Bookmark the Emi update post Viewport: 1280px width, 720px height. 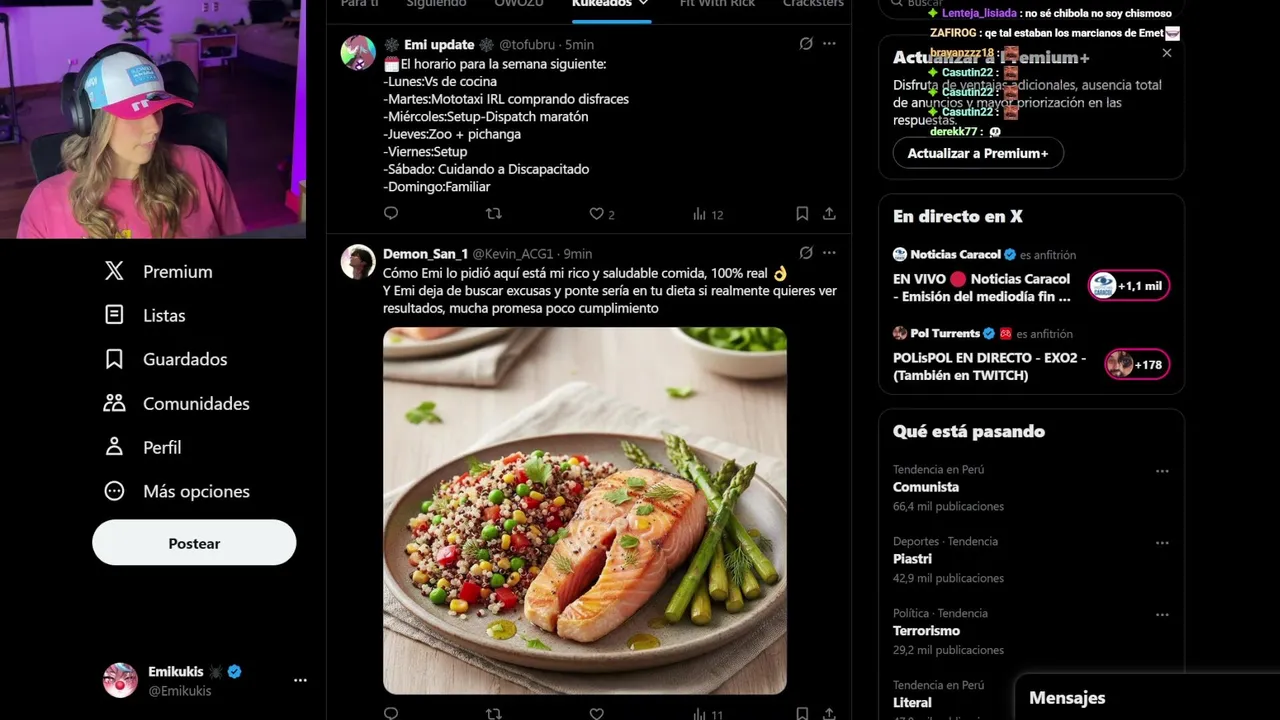click(802, 214)
